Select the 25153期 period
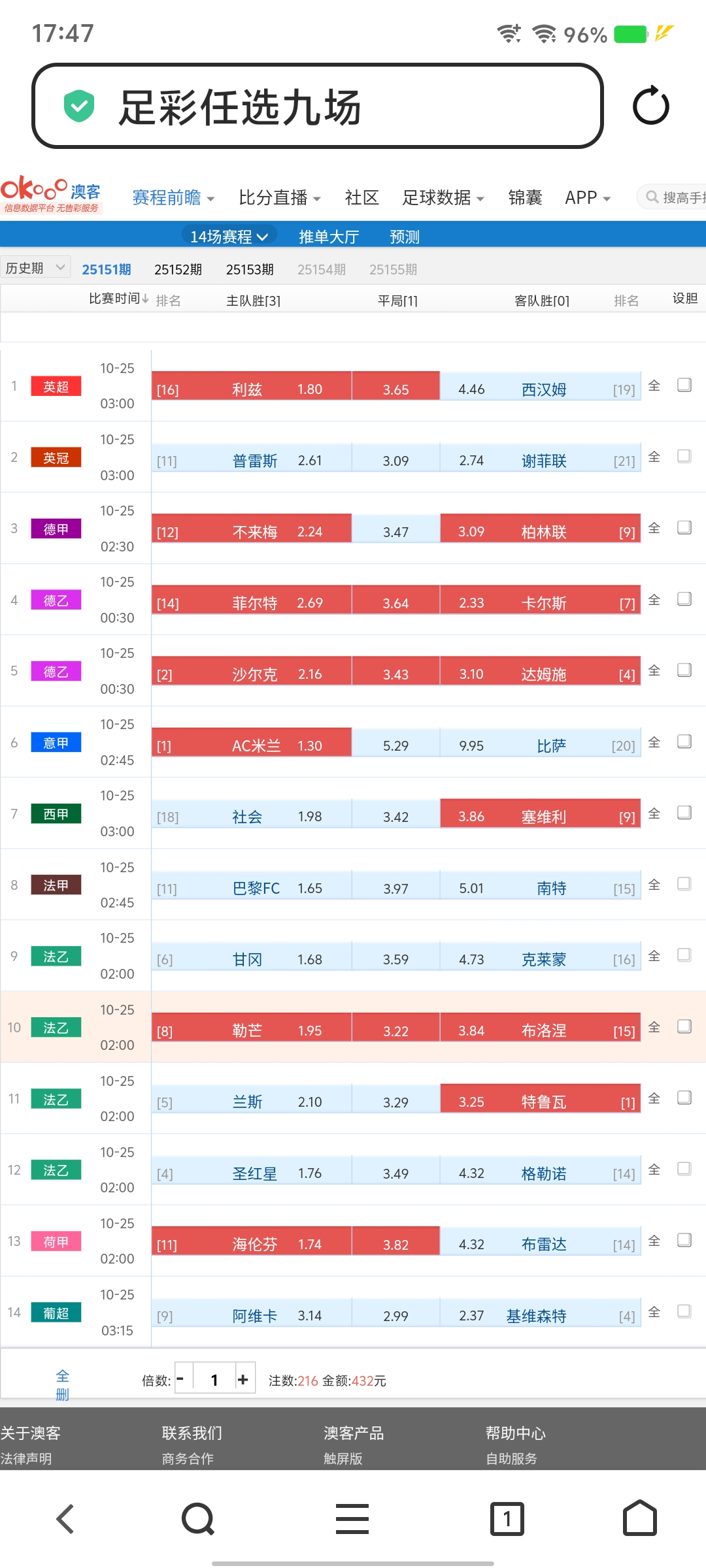The width and height of the screenshot is (706, 1568). (x=250, y=269)
